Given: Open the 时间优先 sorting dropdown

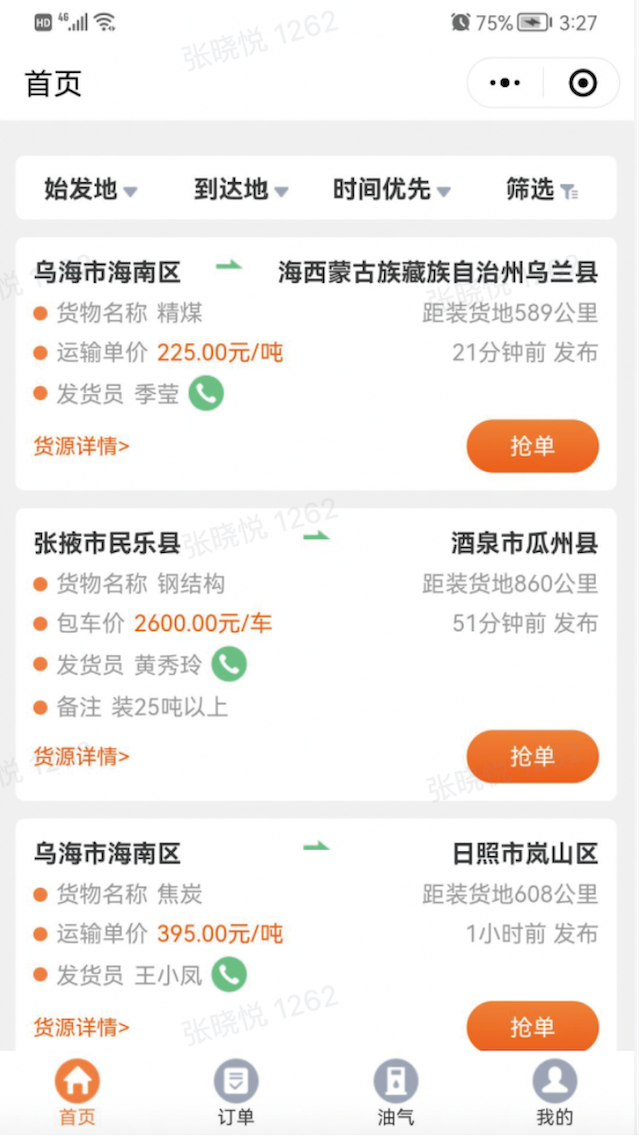Looking at the screenshot, I should [391, 188].
